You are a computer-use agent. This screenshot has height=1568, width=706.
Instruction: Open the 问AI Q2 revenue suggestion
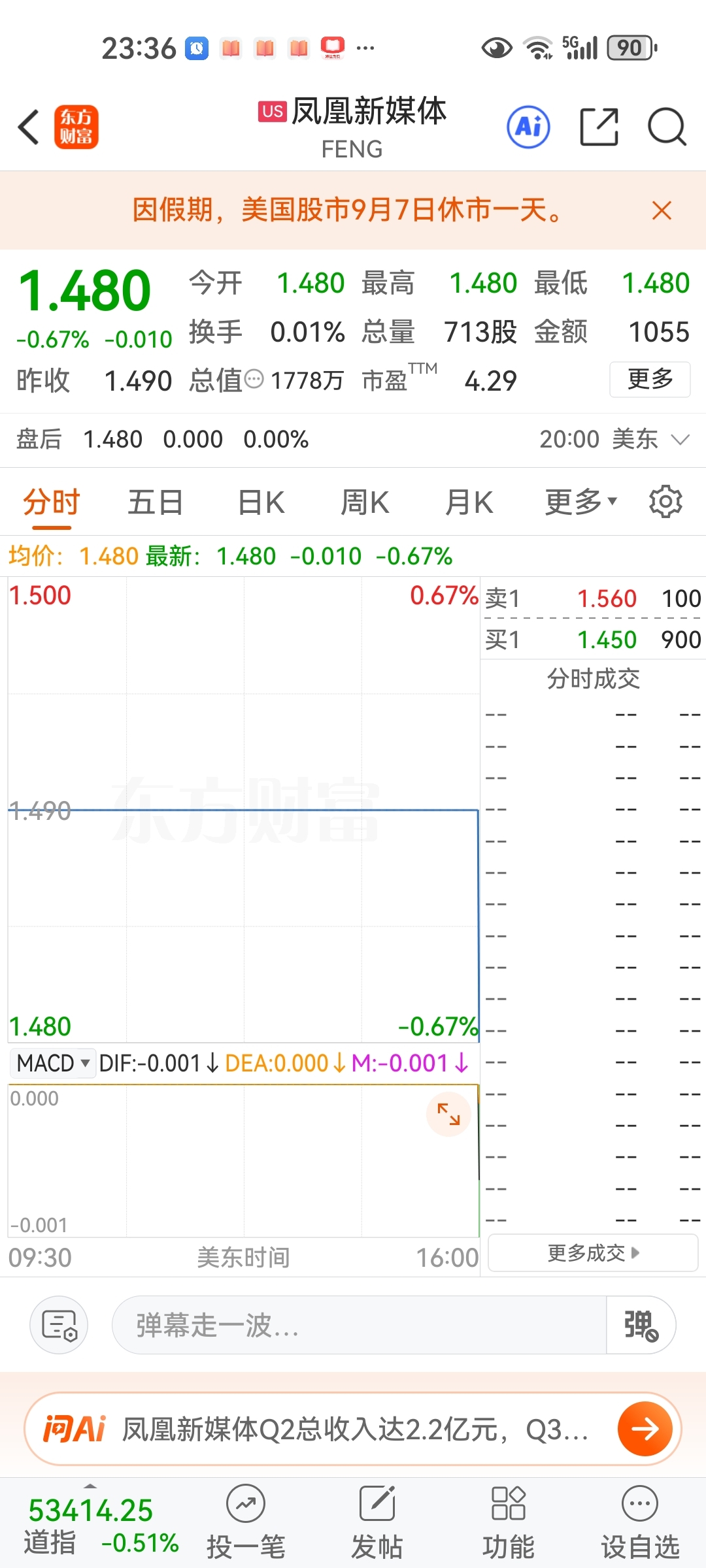(353, 1429)
